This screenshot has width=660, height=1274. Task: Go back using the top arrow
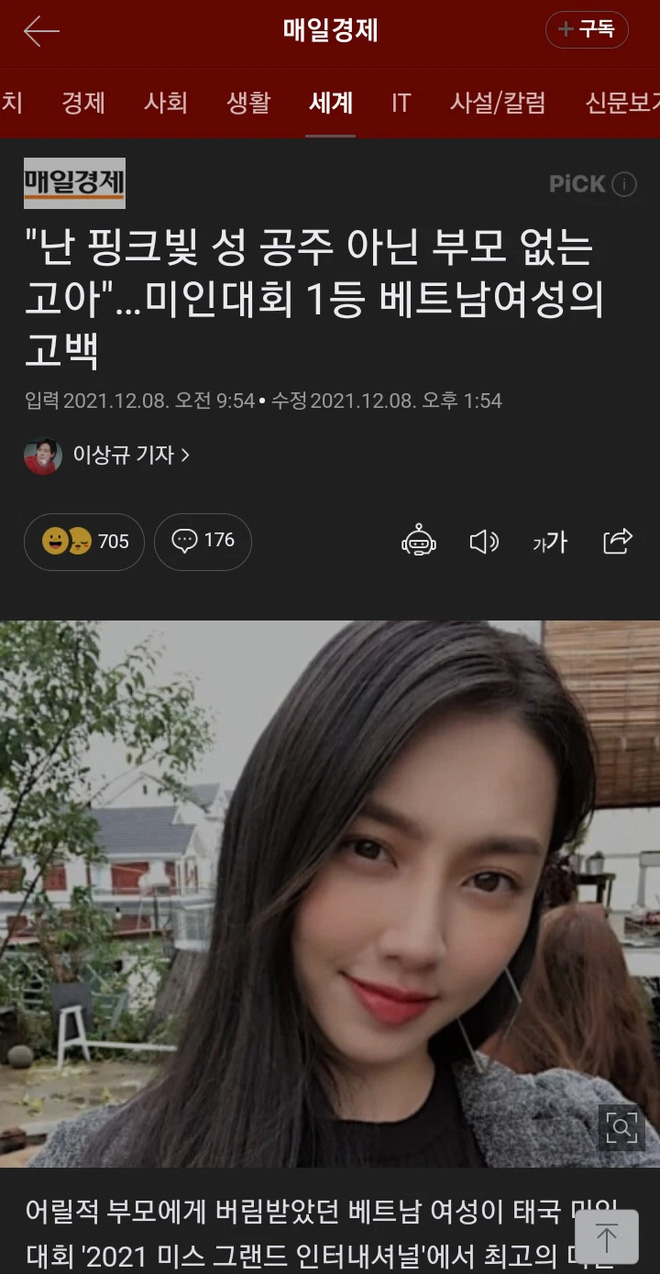pos(41,31)
